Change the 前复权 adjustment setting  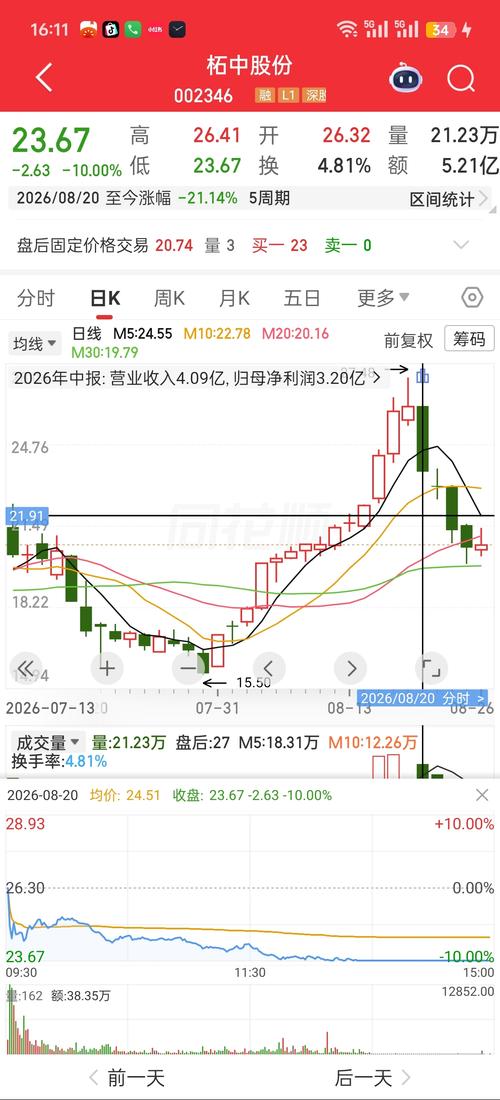[409, 340]
